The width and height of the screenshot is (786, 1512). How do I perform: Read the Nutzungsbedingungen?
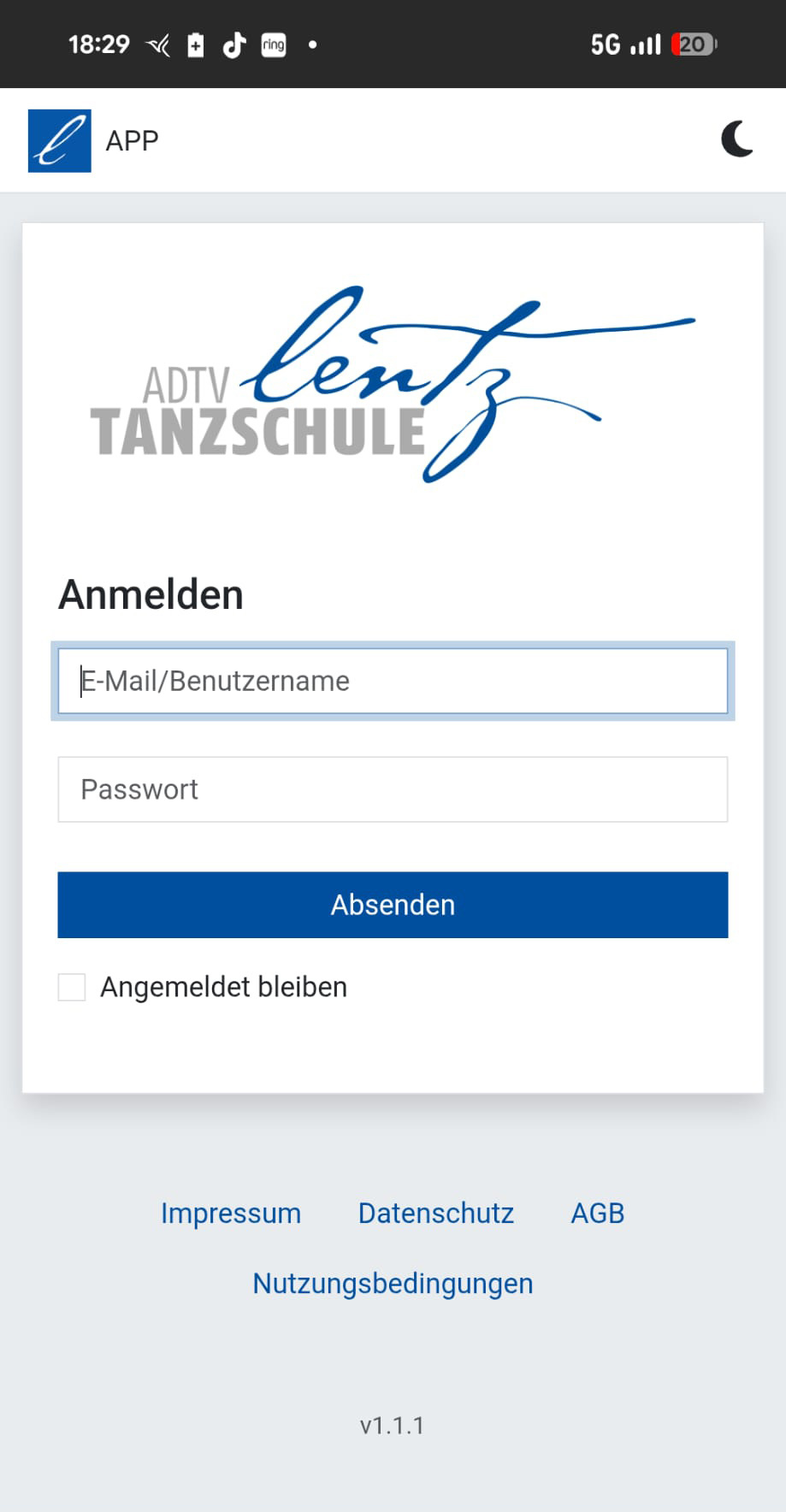[393, 1283]
